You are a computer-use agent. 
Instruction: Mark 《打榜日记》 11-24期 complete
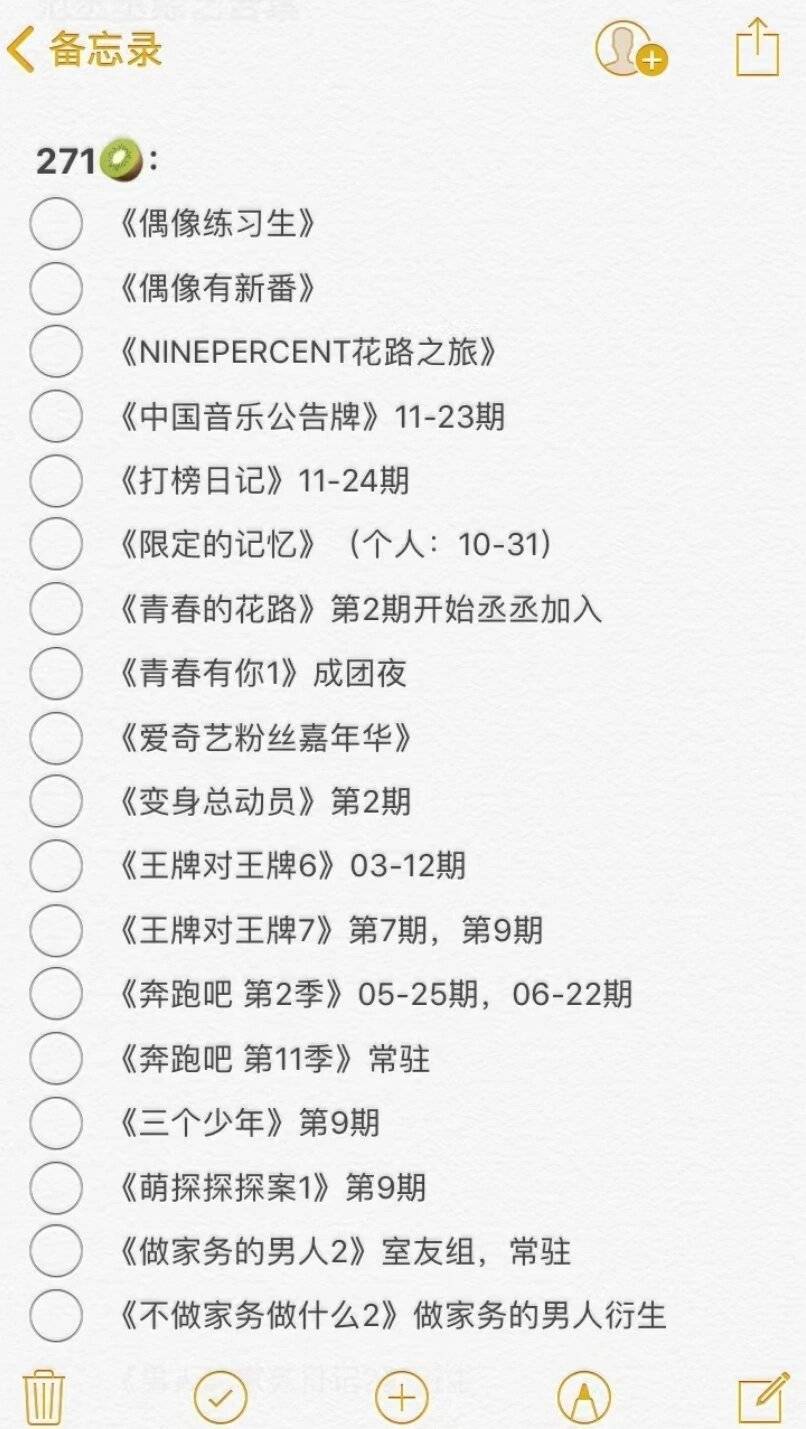tap(56, 481)
